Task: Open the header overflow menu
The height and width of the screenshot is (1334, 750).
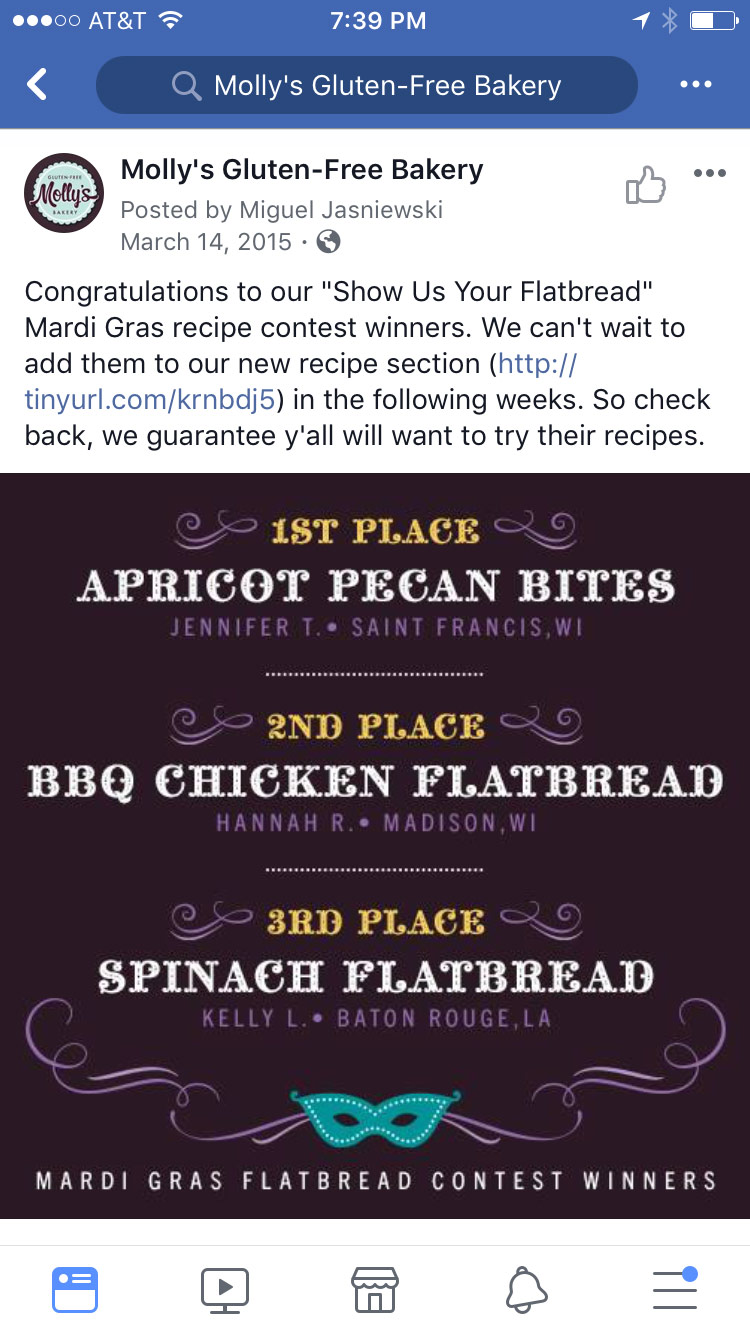Action: pyautogui.click(x=695, y=85)
